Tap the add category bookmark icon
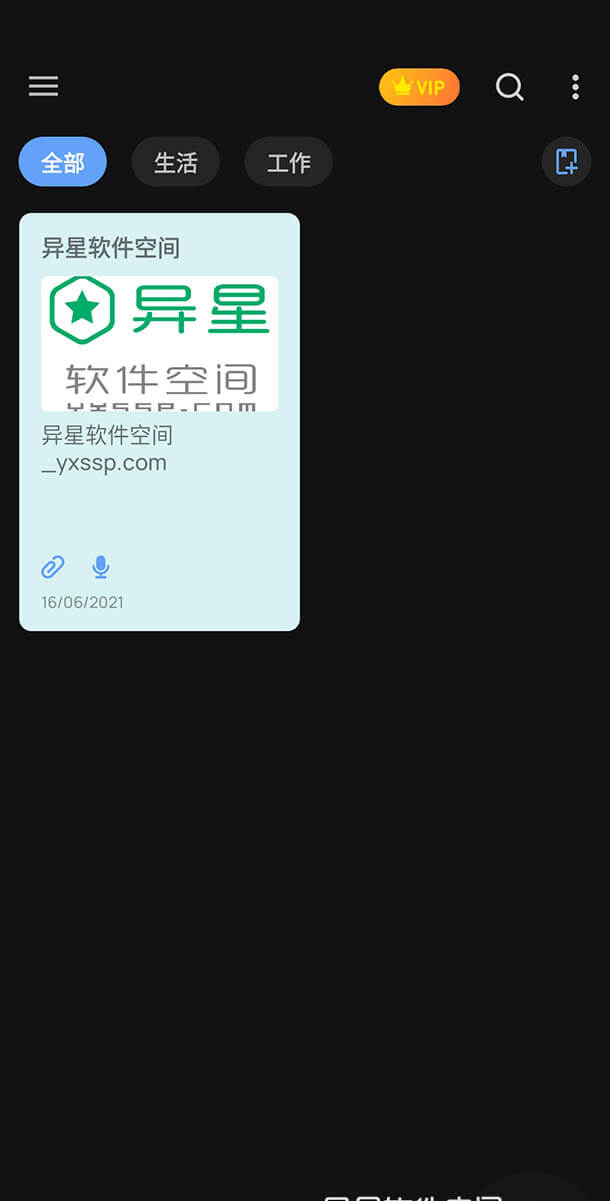 point(566,162)
